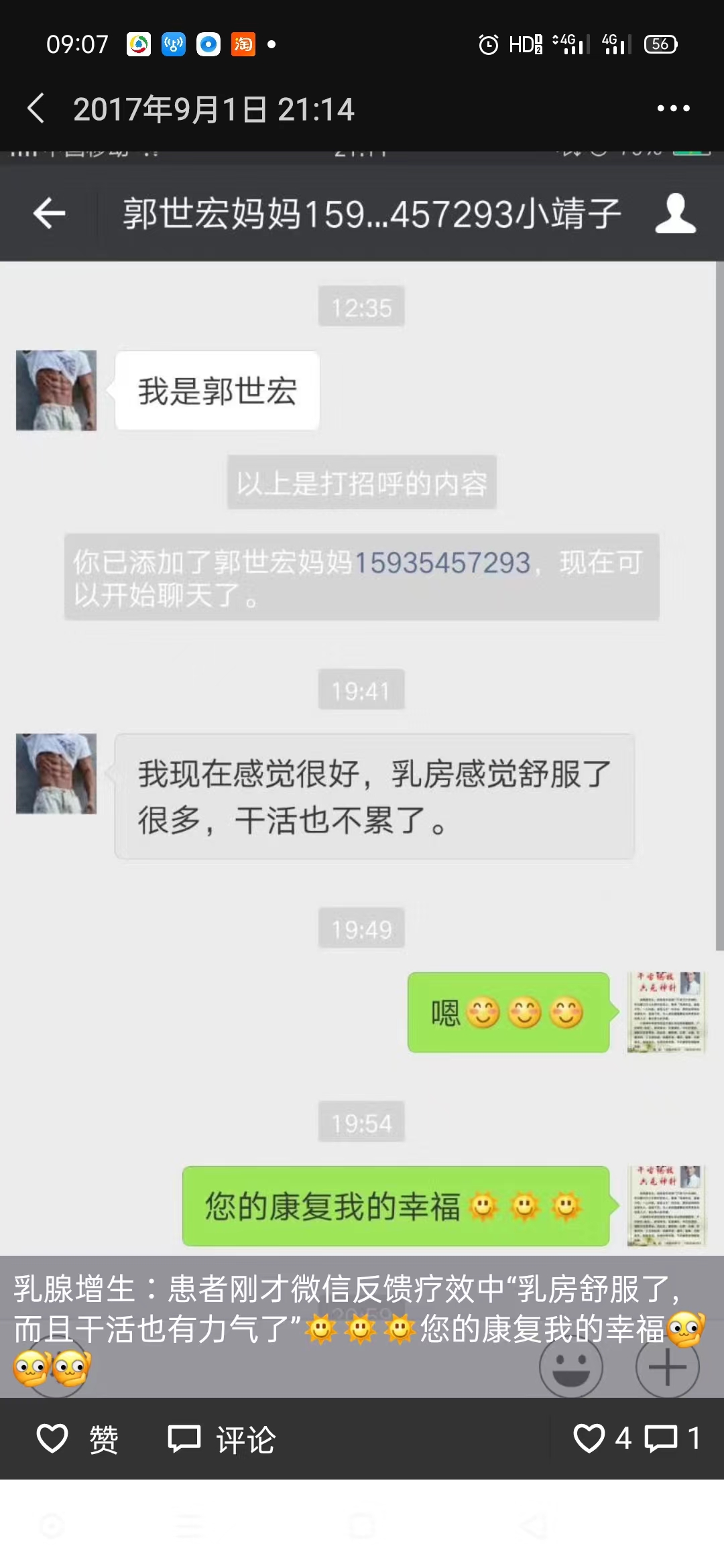724x1568 pixels.
Task: Tap 评论 to write a comment
Action: [x=221, y=1439]
